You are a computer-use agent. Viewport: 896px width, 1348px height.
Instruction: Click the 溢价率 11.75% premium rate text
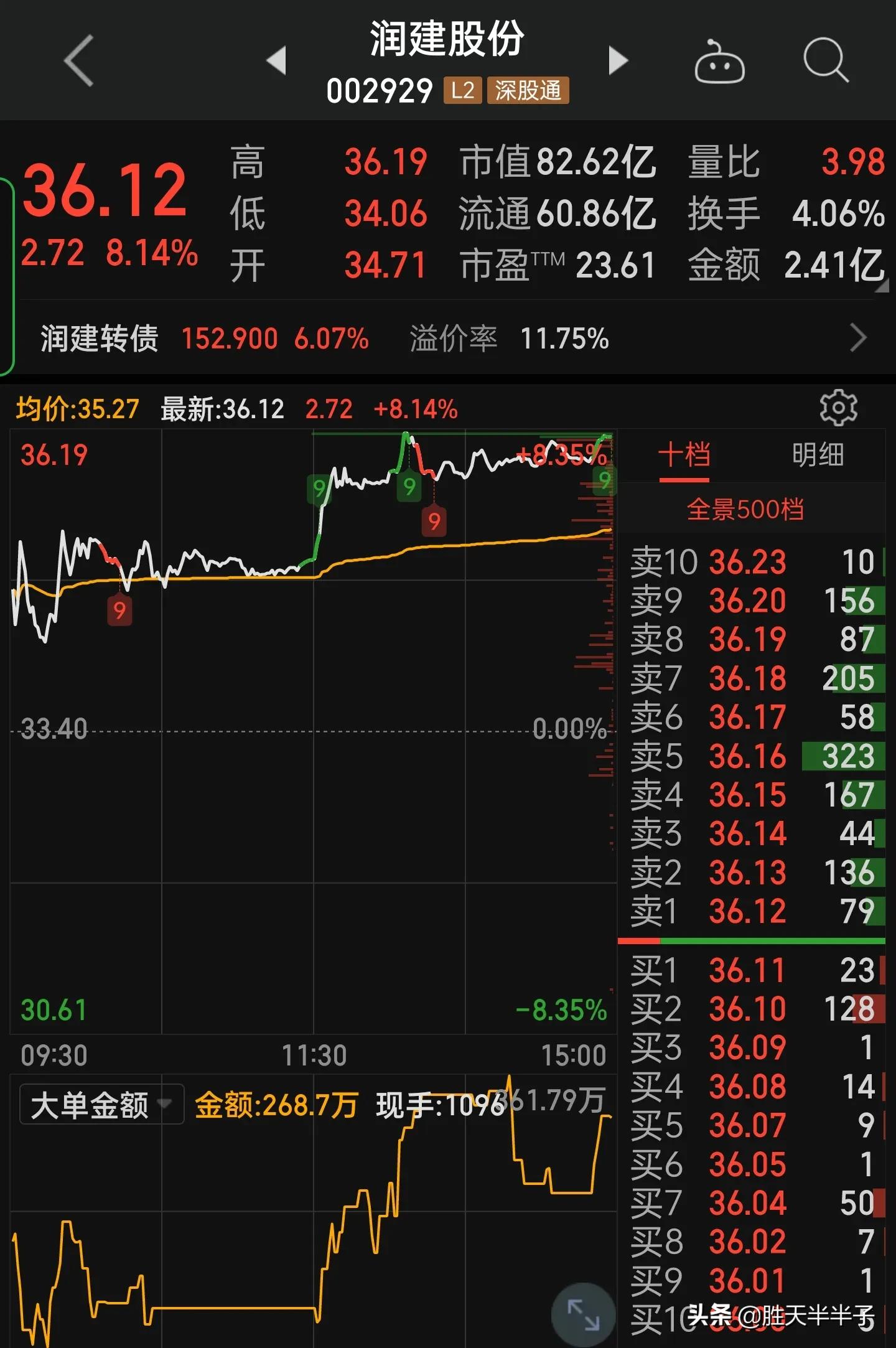[x=510, y=337]
